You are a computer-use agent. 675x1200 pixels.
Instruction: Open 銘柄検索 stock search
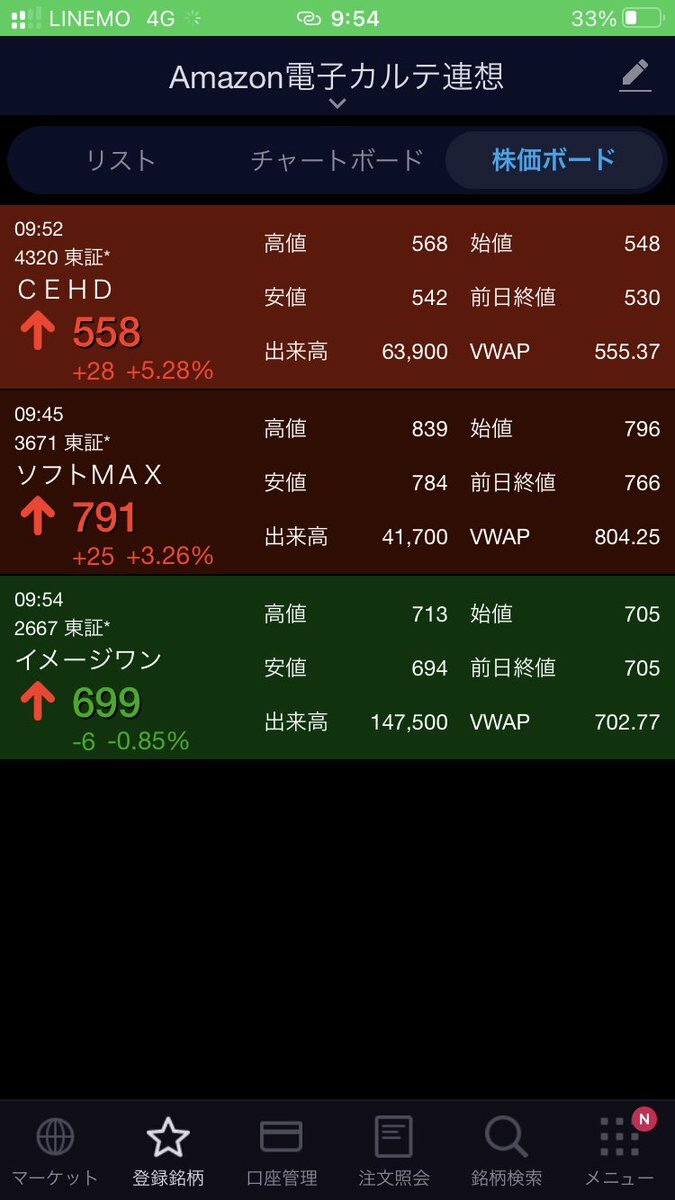point(507,1151)
